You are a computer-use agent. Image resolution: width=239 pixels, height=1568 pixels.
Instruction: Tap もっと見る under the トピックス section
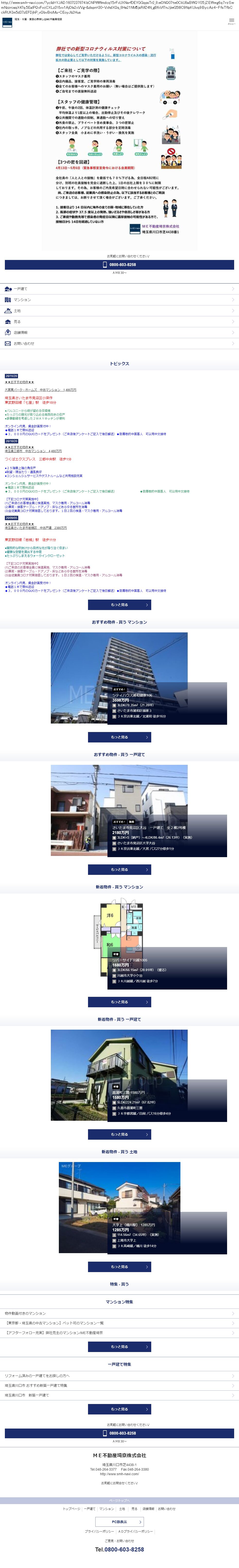[x=120, y=605]
